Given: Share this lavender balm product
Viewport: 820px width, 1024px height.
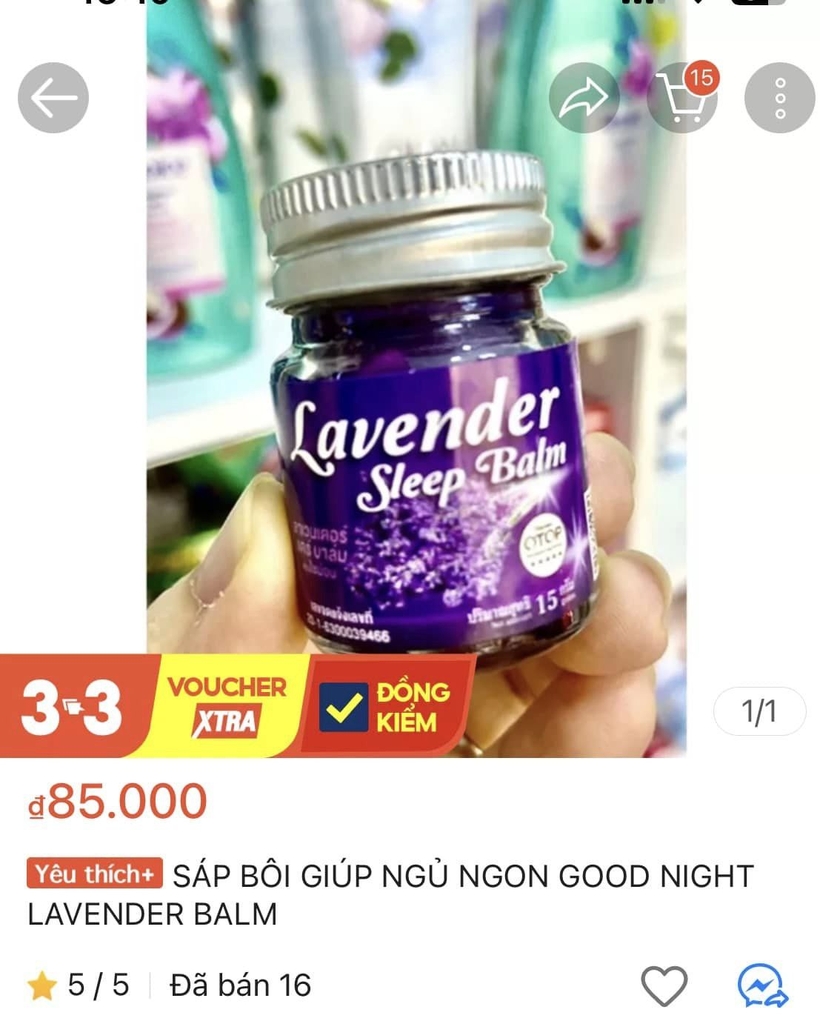Looking at the screenshot, I should pyautogui.click(x=584, y=98).
